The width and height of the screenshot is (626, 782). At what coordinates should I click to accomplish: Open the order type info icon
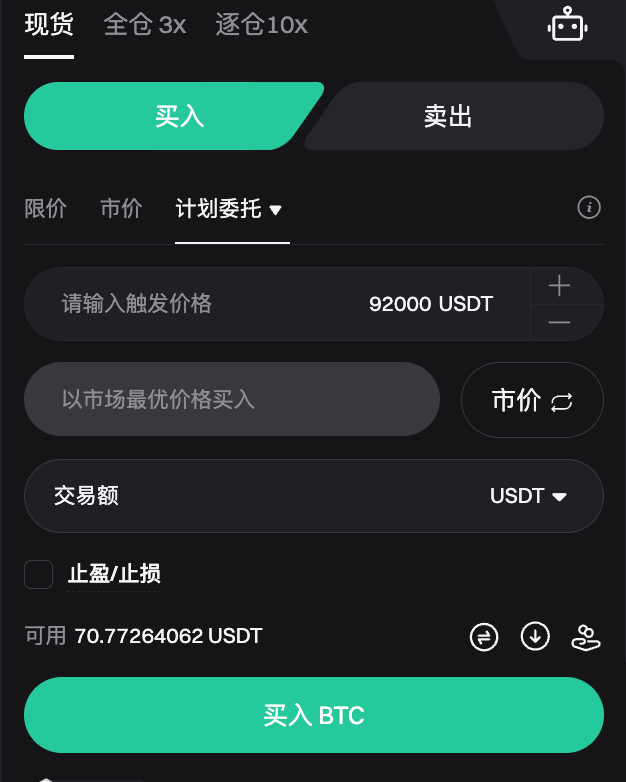click(590, 208)
